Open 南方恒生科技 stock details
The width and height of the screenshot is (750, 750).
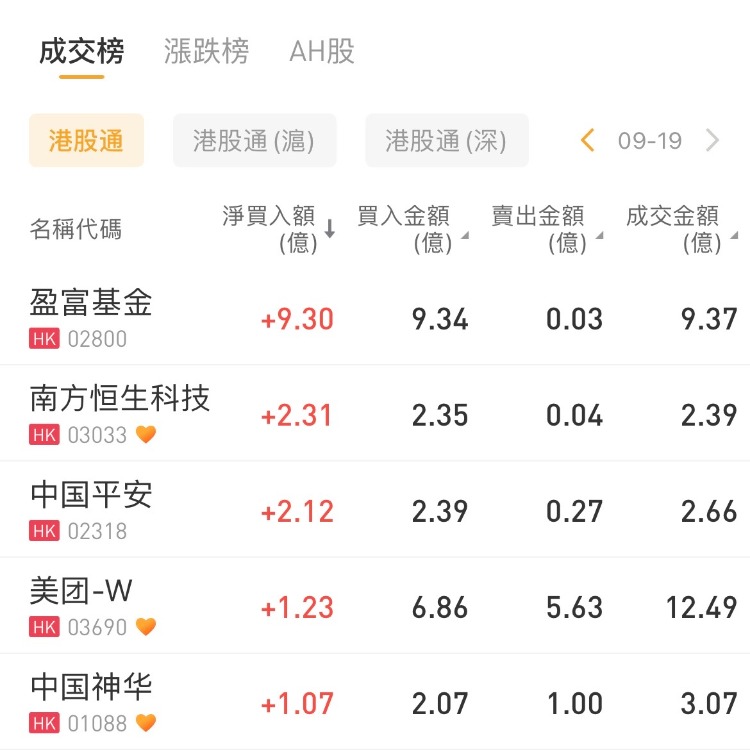[120, 413]
